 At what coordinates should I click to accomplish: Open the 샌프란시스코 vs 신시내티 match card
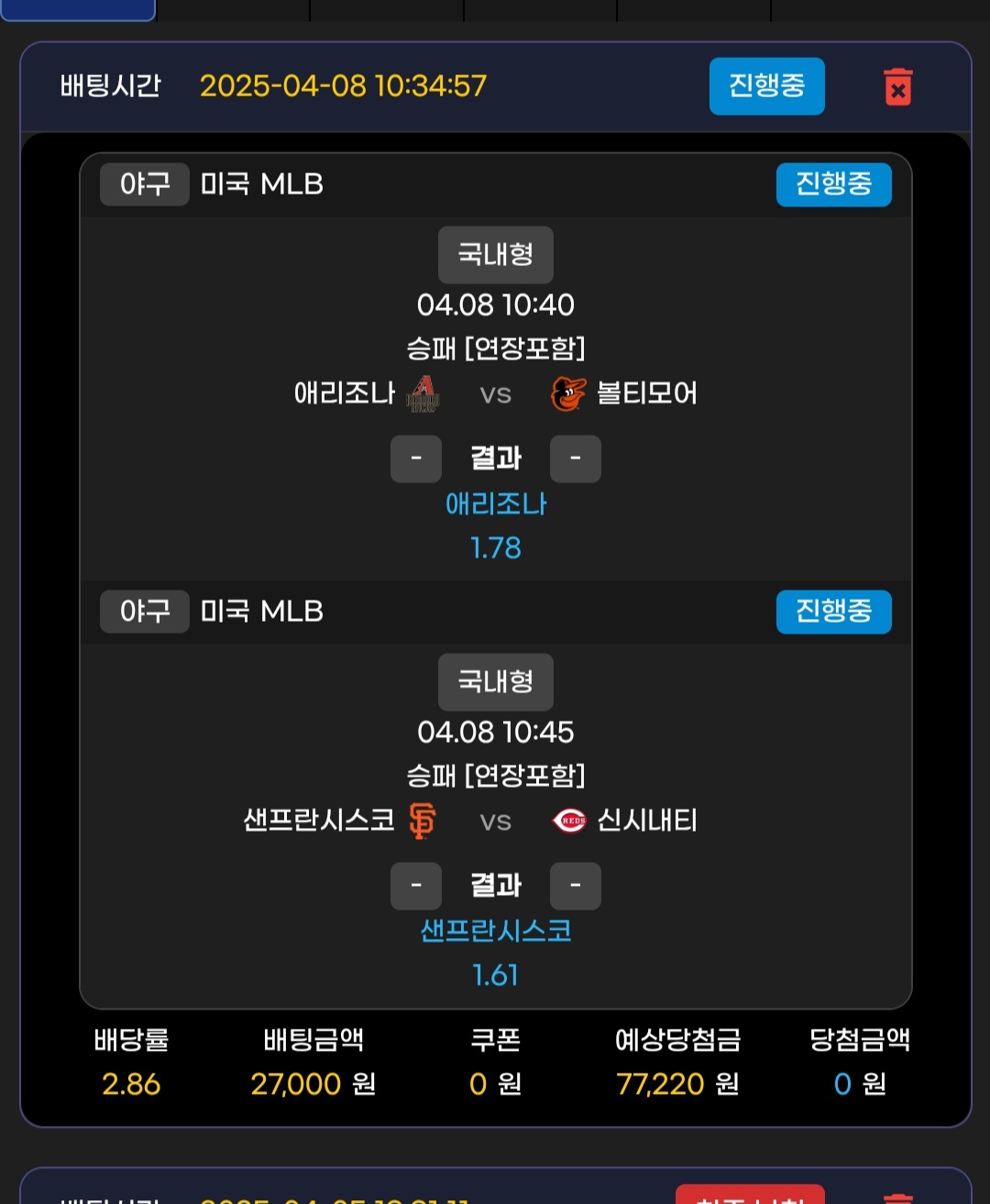pos(495,821)
